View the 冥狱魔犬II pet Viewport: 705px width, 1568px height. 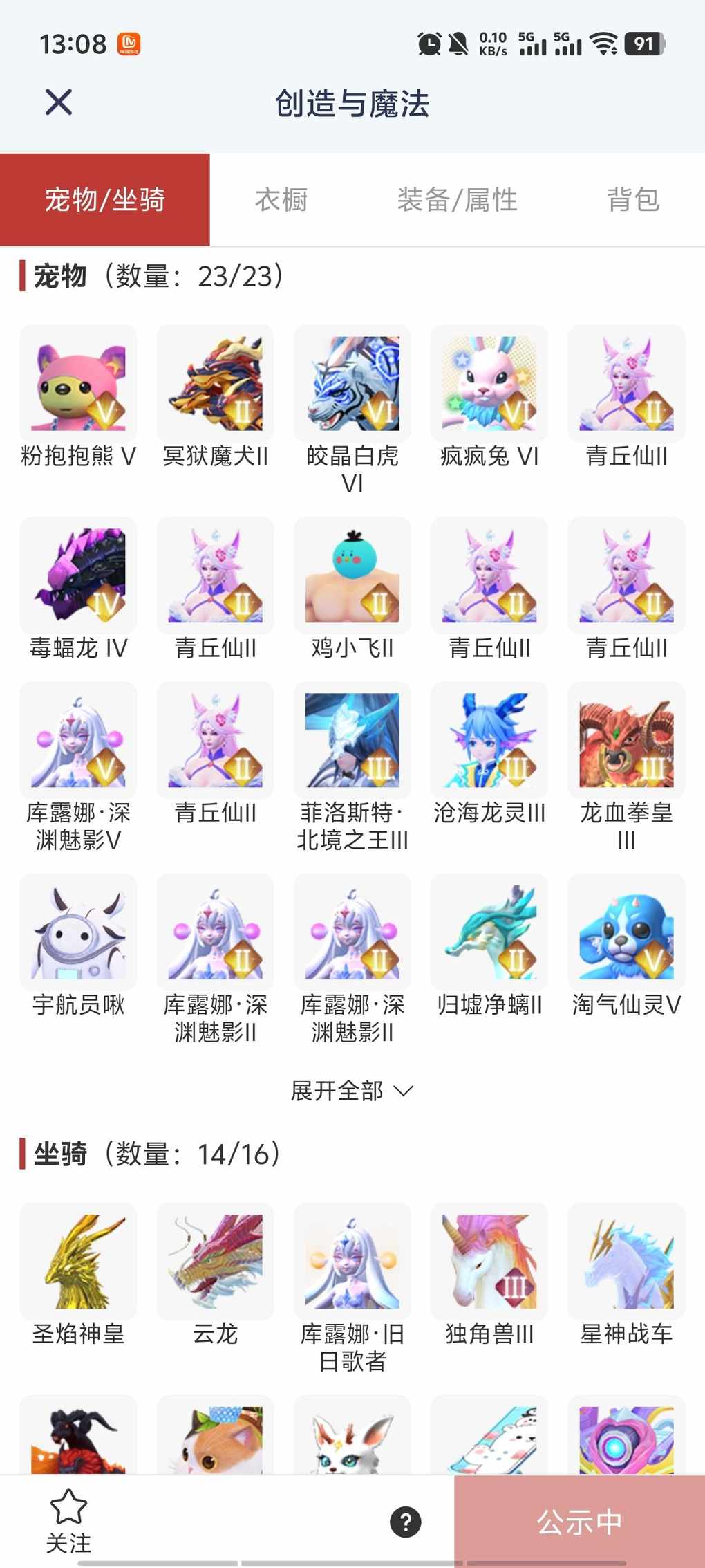215,384
